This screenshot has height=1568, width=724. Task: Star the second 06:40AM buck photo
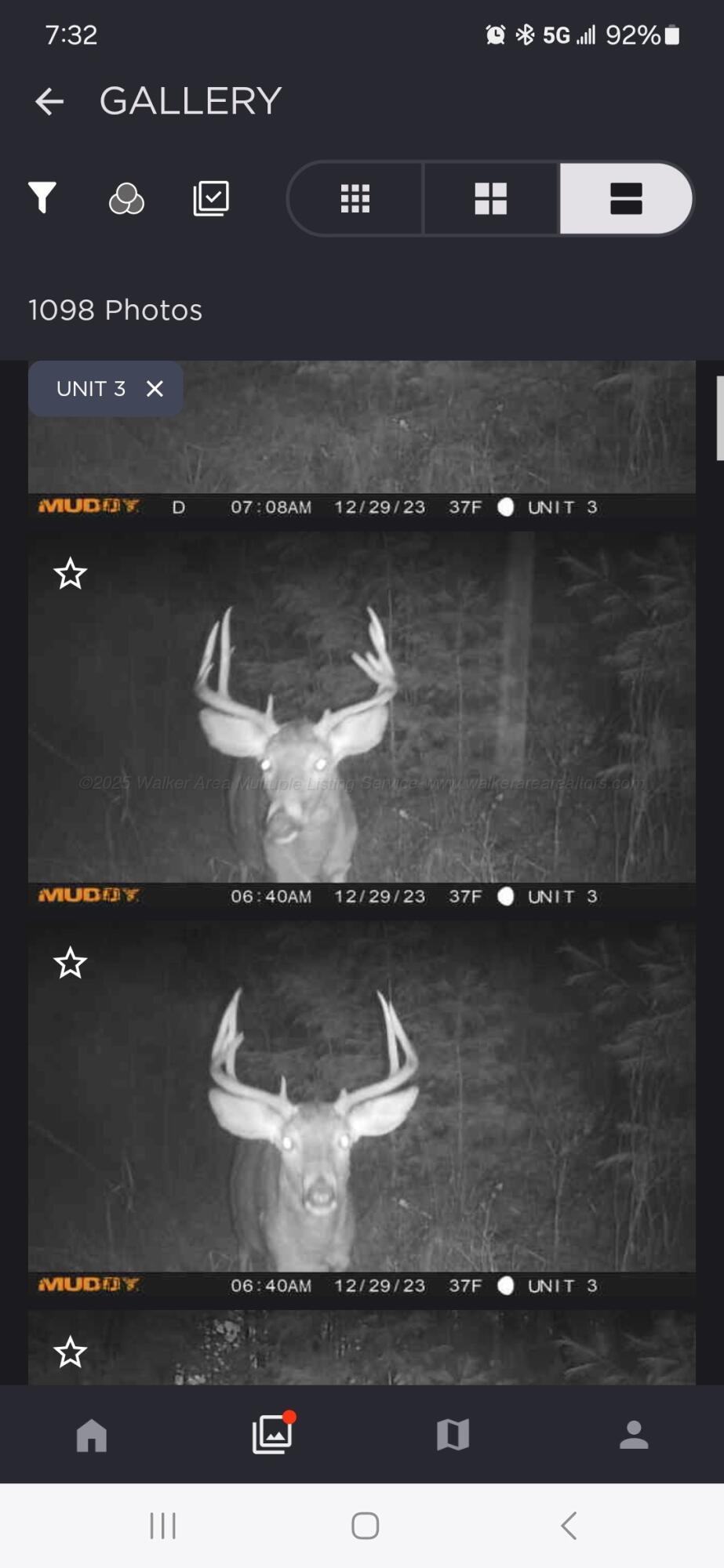[70, 963]
